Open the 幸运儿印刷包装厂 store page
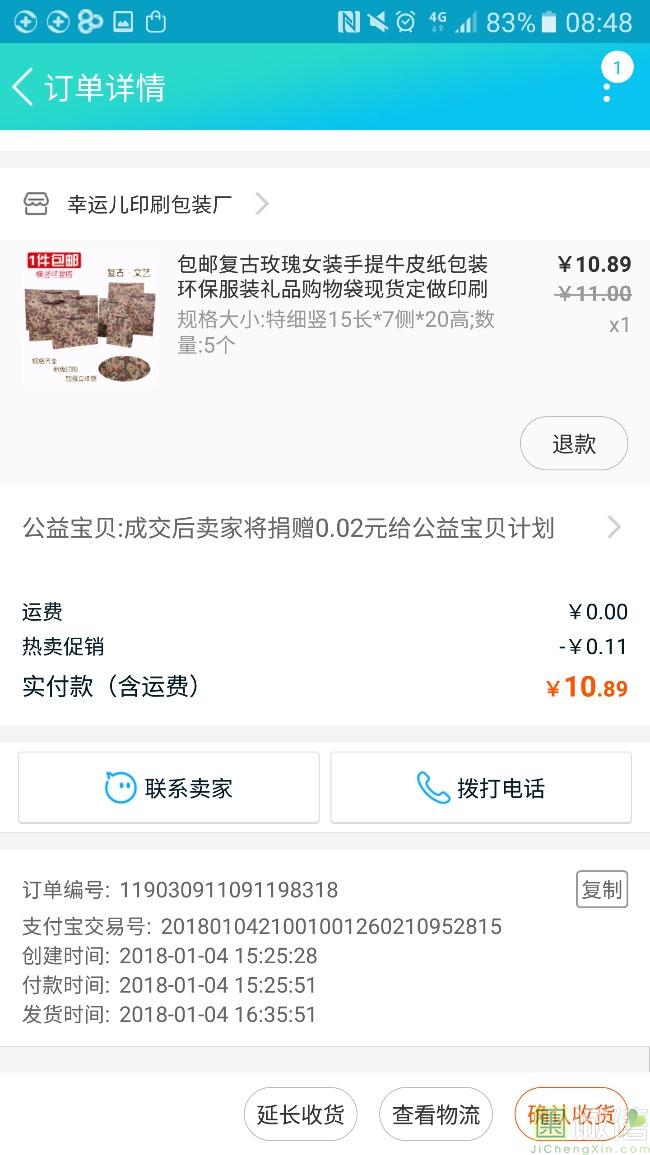This screenshot has height=1155, width=650. coord(148,204)
